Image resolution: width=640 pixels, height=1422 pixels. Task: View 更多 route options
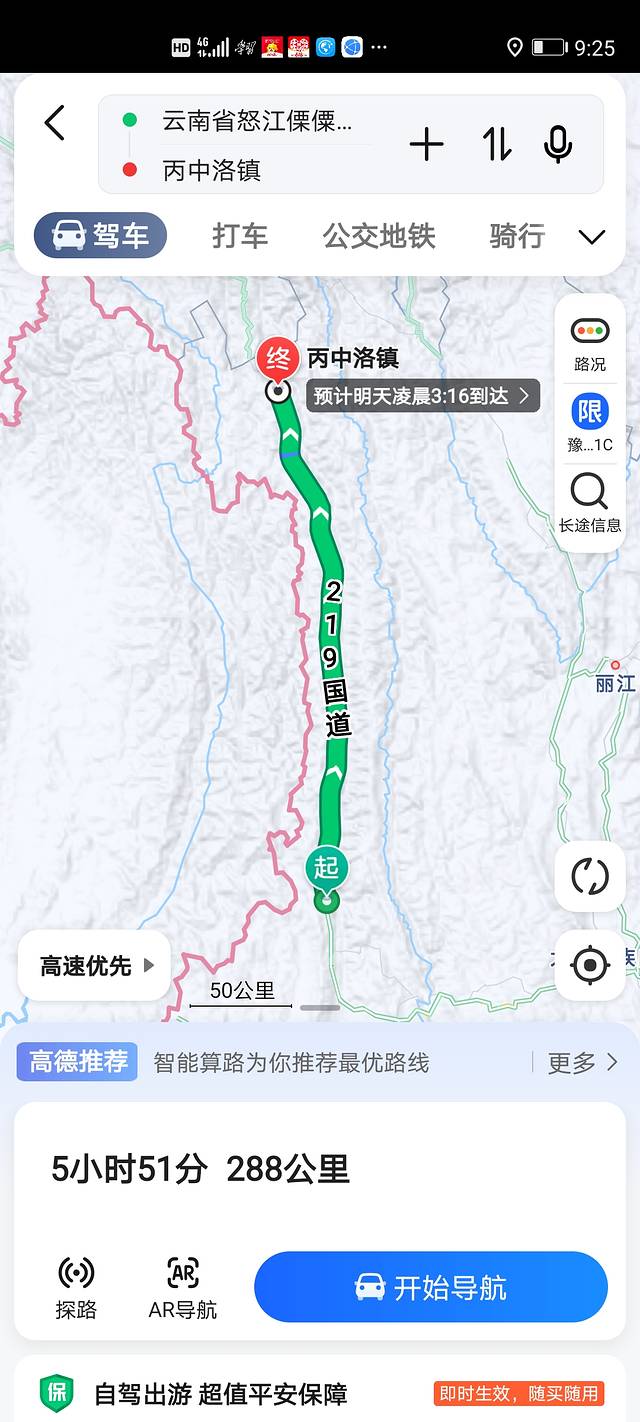click(582, 1062)
